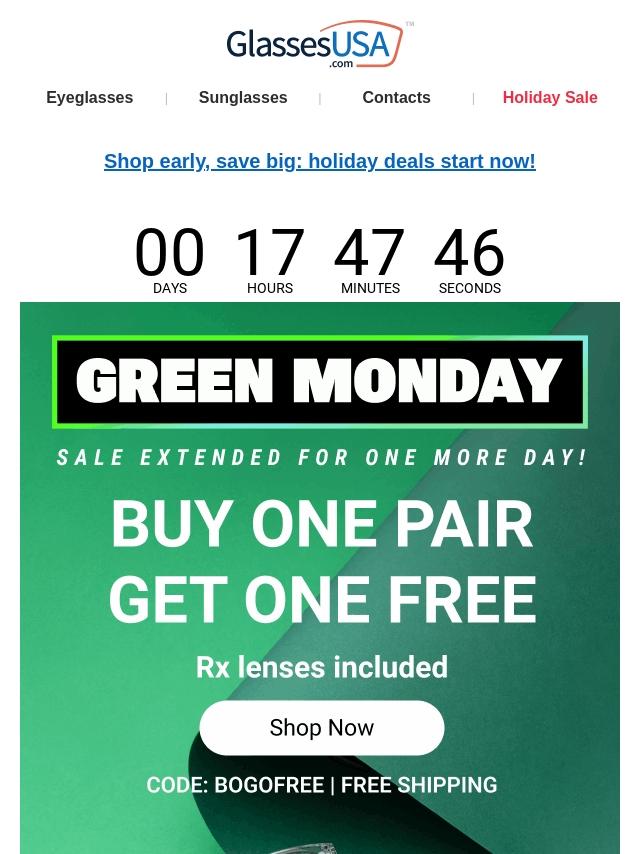Open the Contacts link

click(397, 97)
